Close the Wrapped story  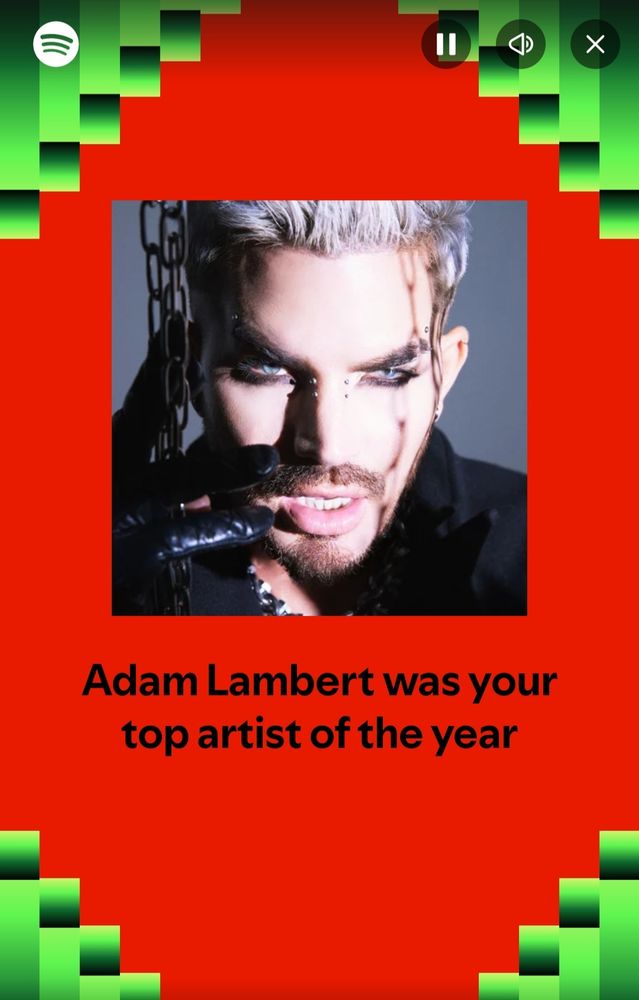[595, 44]
